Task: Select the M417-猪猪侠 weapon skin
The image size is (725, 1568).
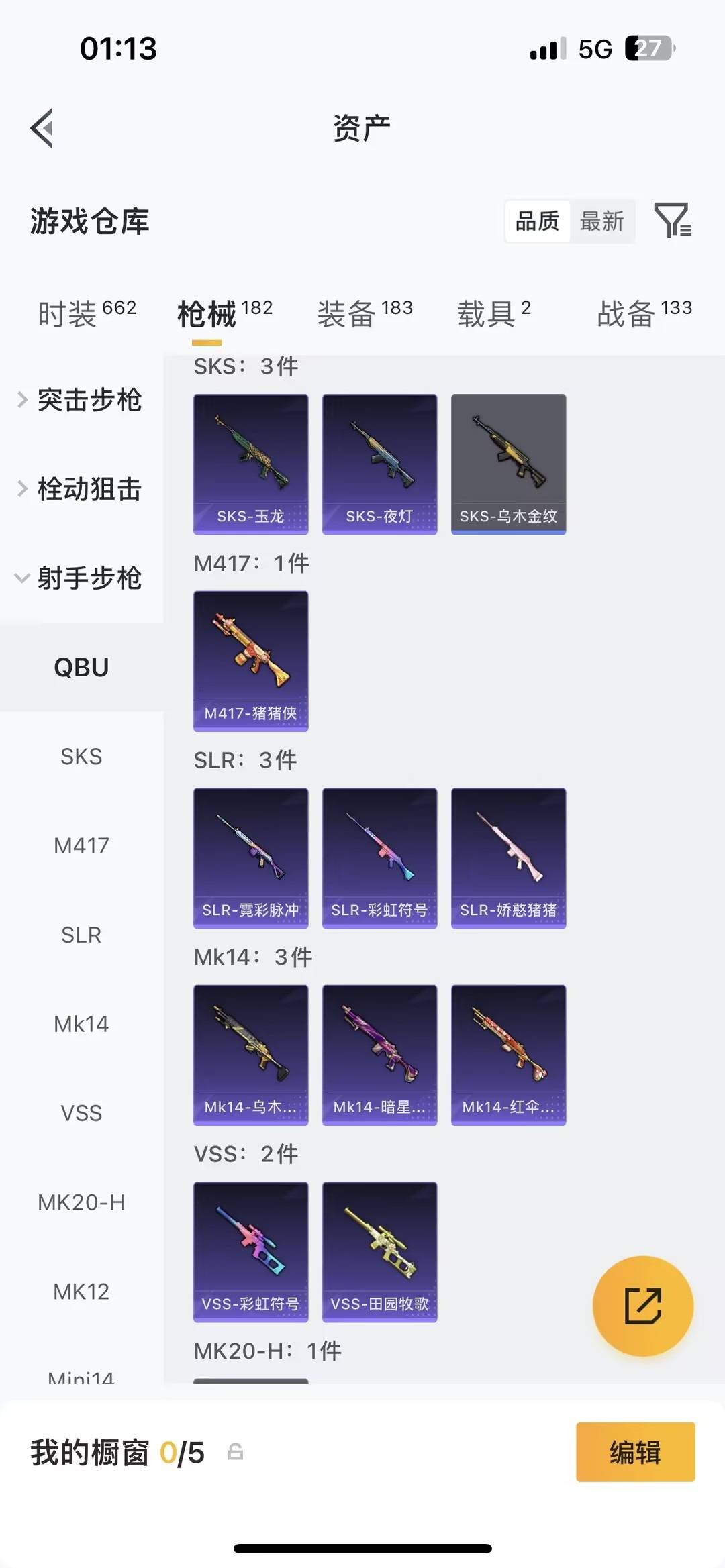Action: click(x=250, y=661)
